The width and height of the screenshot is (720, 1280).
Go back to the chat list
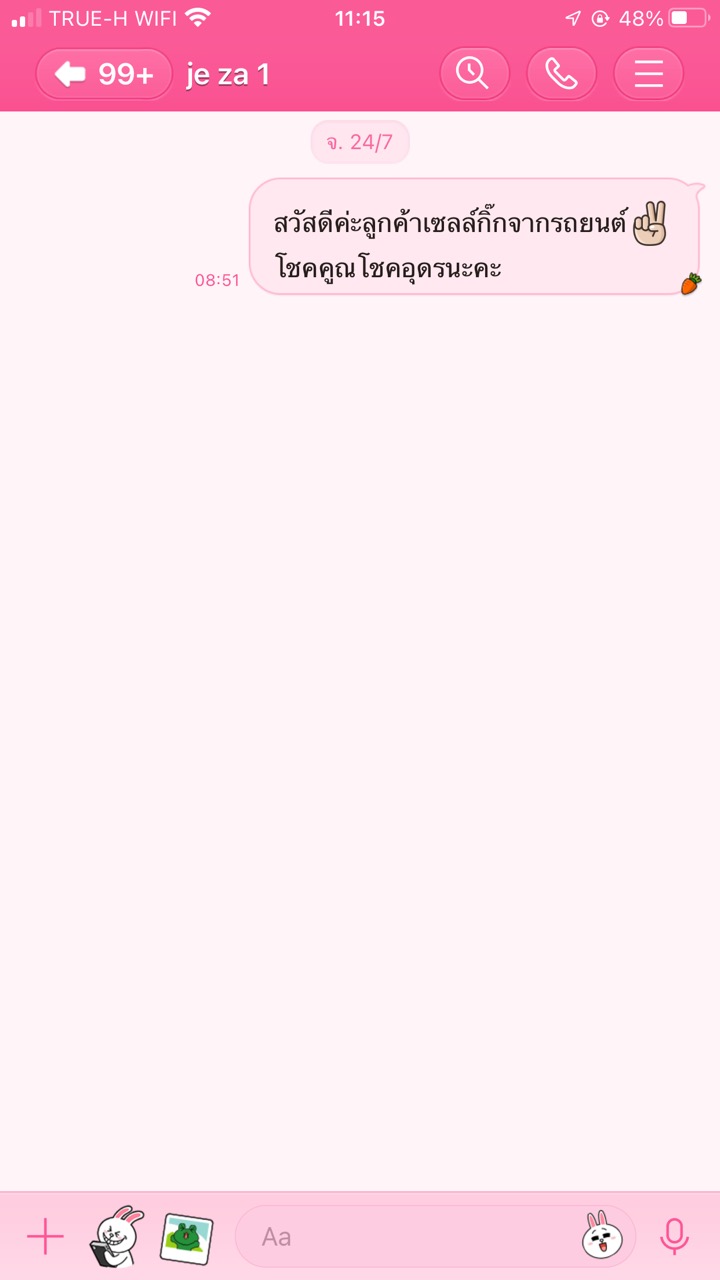[104, 74]
